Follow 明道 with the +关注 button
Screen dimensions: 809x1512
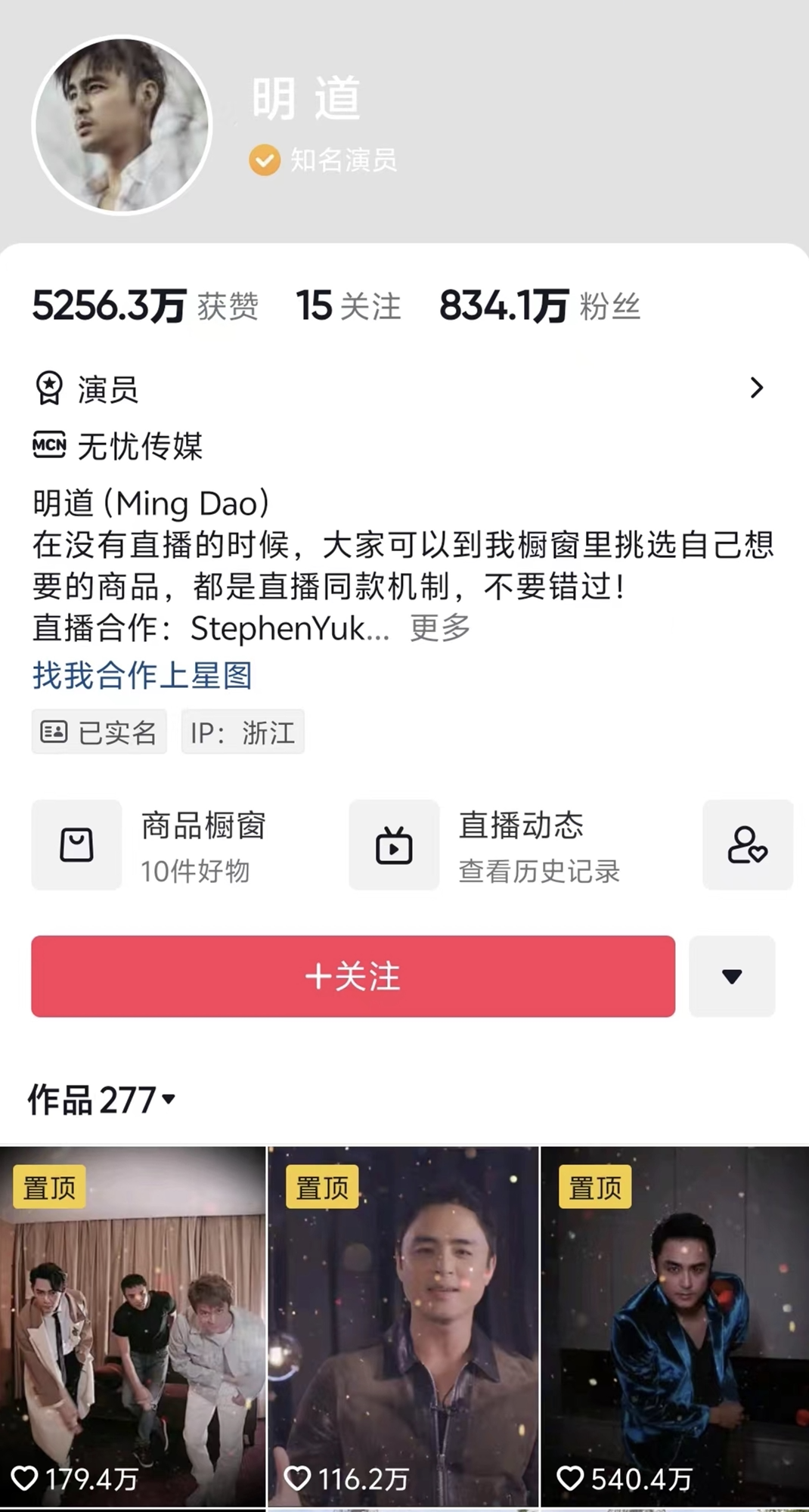[x=352, y=976]
